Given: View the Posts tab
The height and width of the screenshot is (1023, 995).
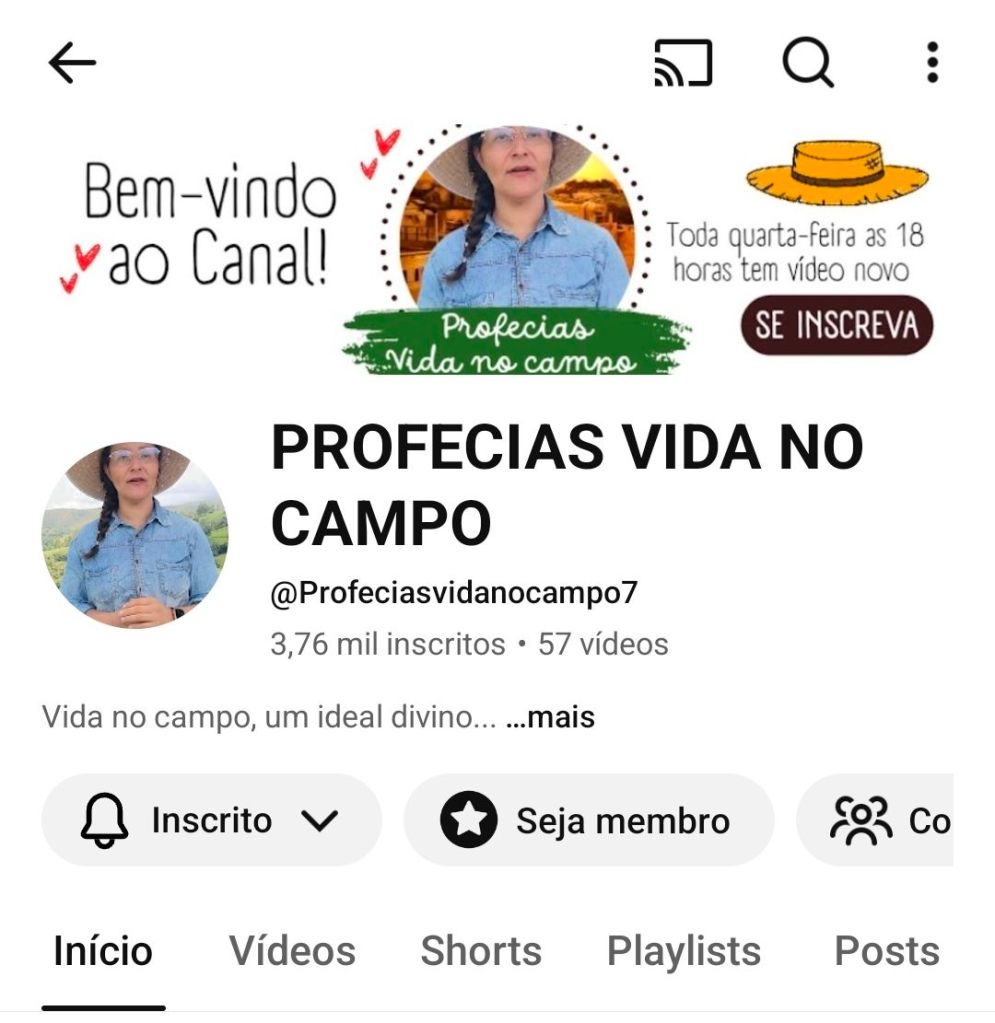Looking at the screenshot, I should pos(887,951).
